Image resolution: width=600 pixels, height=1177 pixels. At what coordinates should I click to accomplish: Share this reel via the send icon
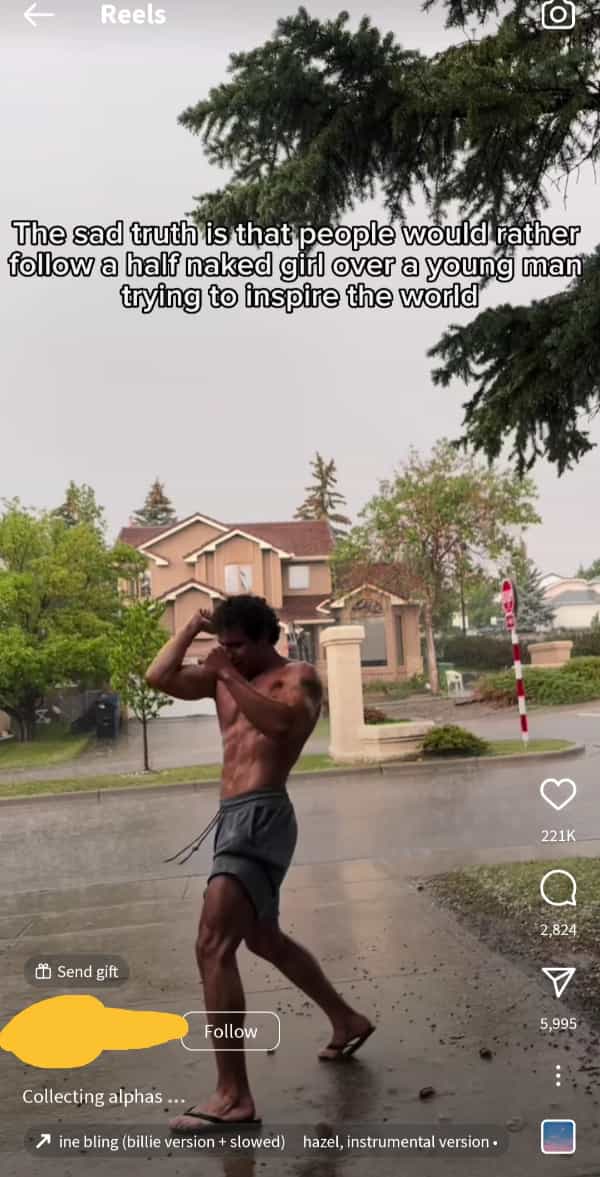coord(558,981)
